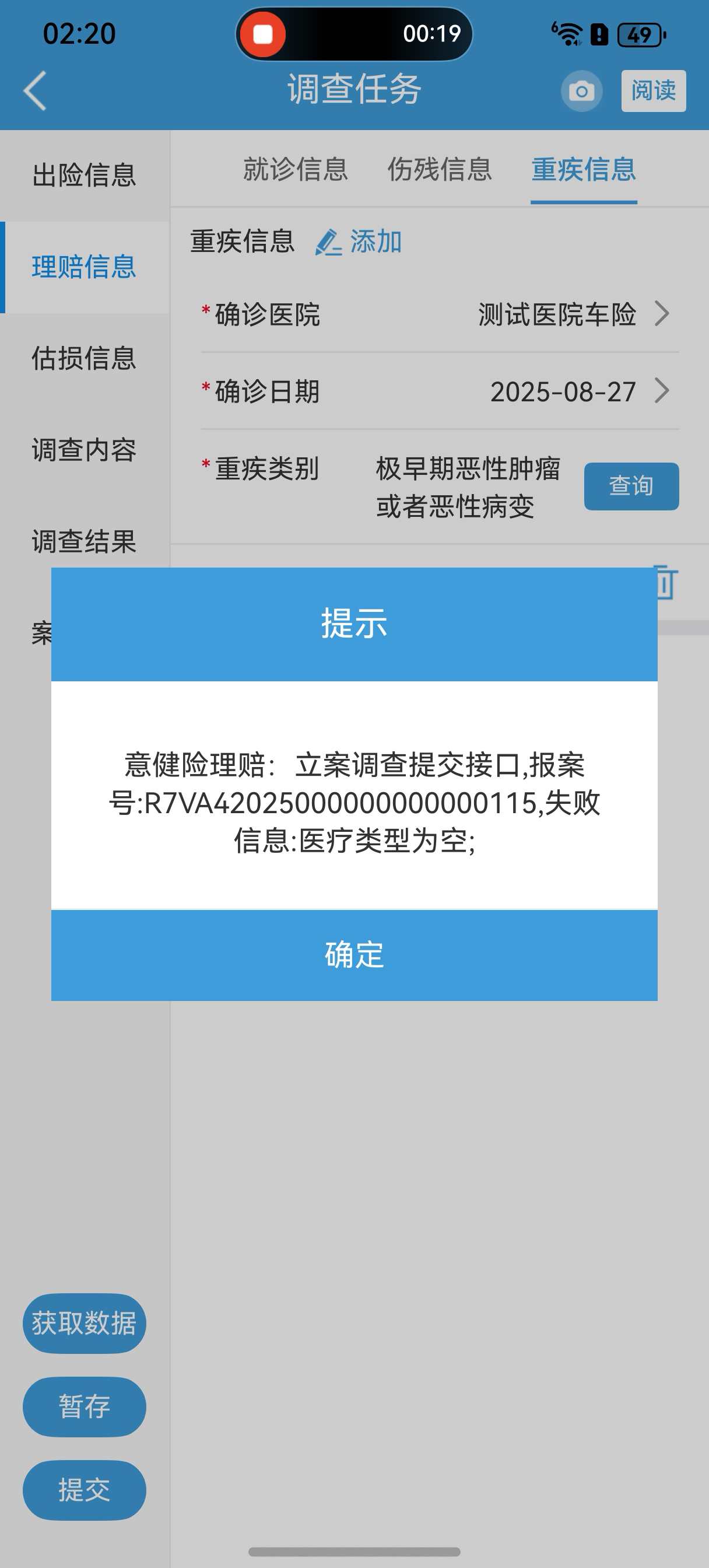The height and width of the screenshot is (1568, 709).
Task: Open 调查内容 in the side menu
Action: pos(84,450)
